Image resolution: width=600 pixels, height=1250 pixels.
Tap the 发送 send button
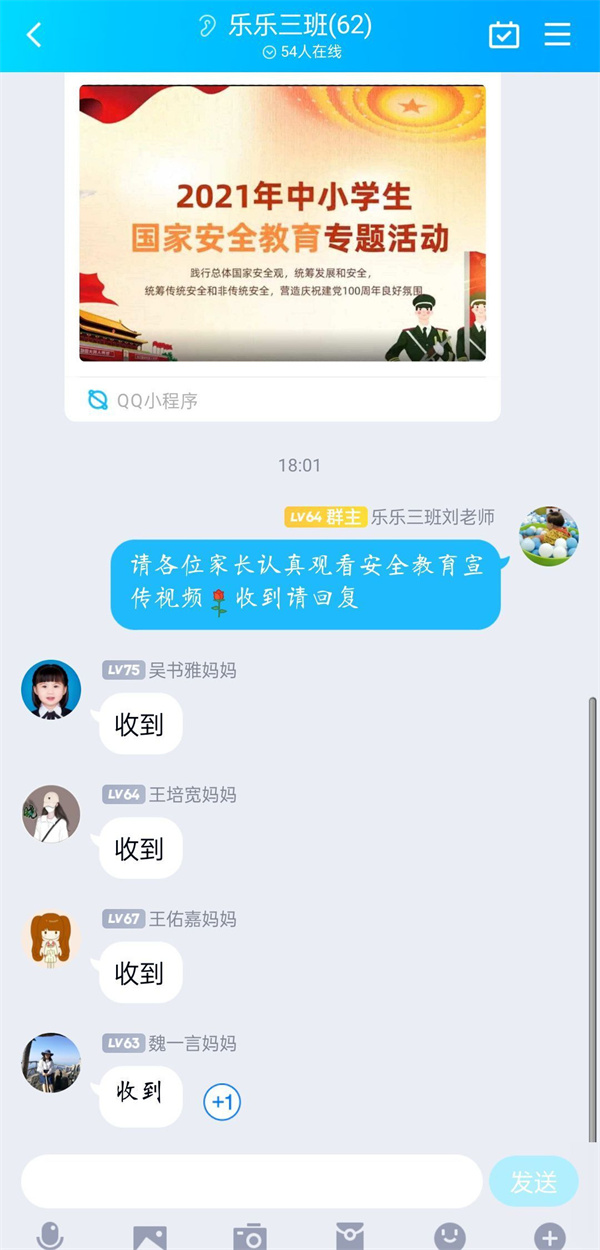pyautogui.click(x=533, y=1181)
